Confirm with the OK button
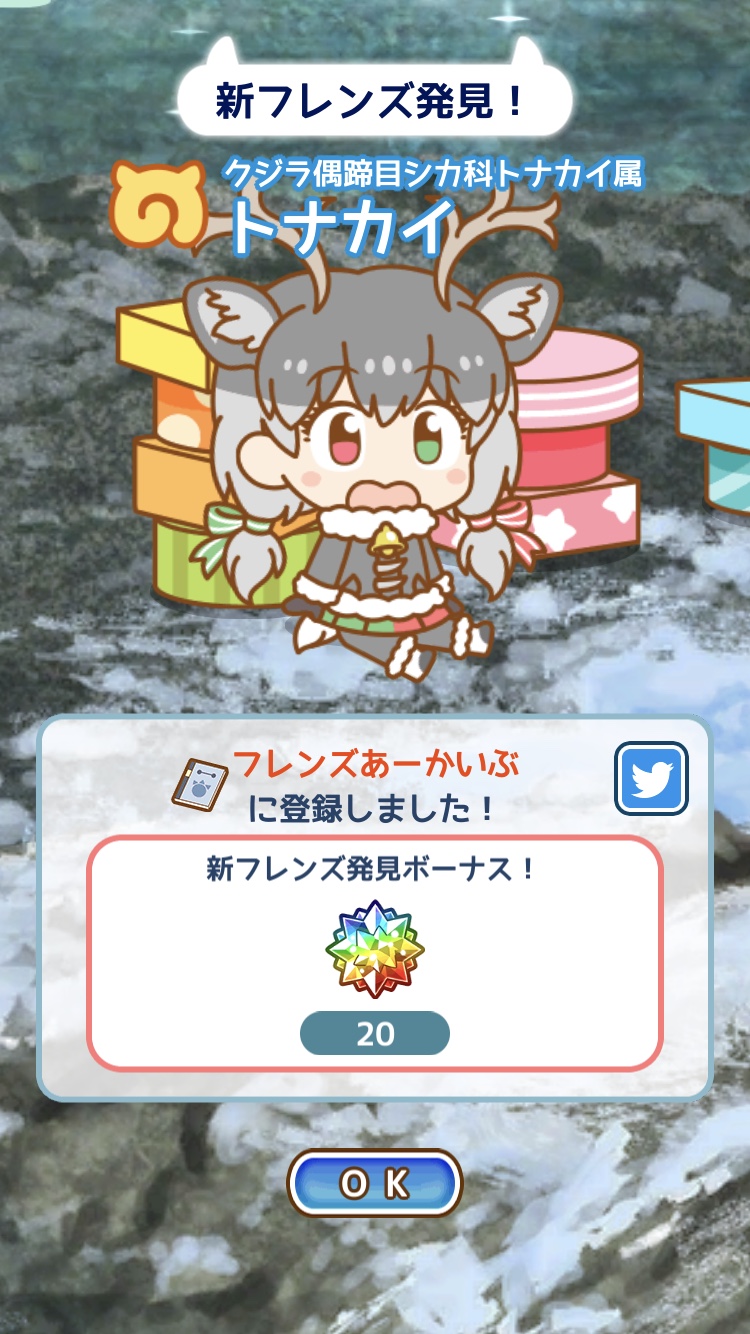 point(375,1183)
